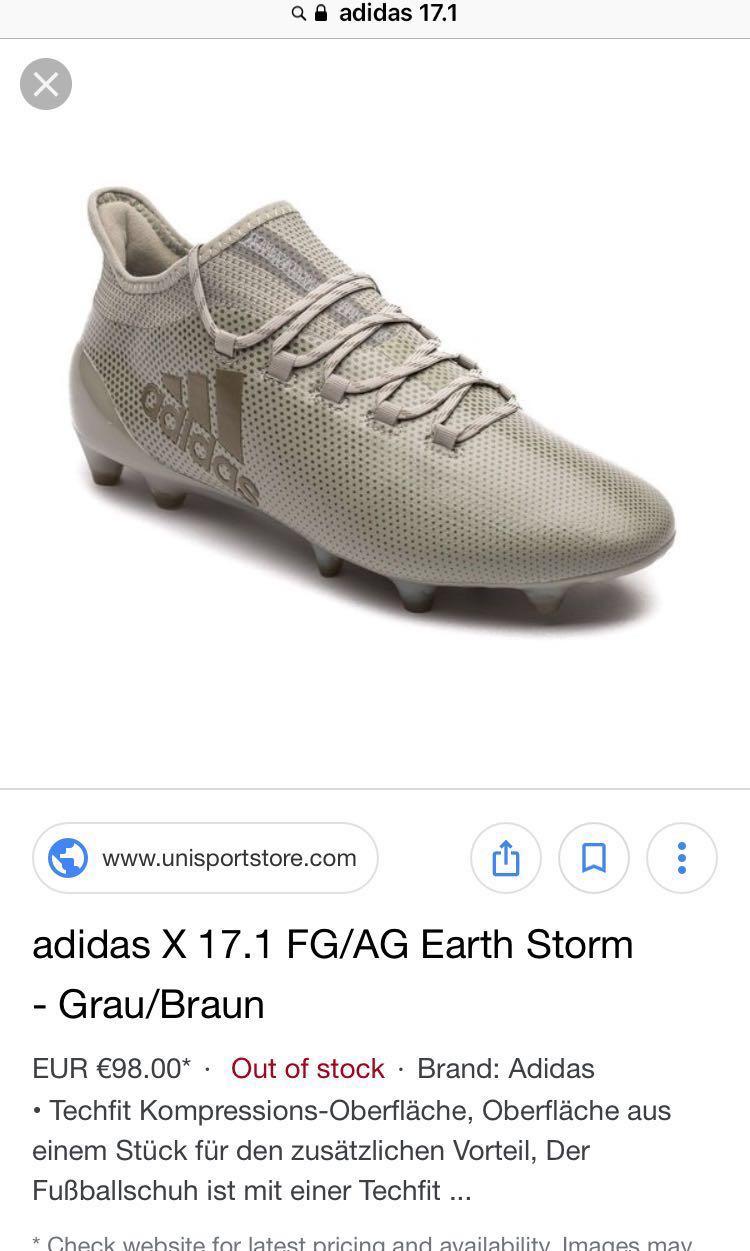This screenshot has height=1251, width=750.
Task: Visit www.unisportstore.com website
Action: click(206, 858)
